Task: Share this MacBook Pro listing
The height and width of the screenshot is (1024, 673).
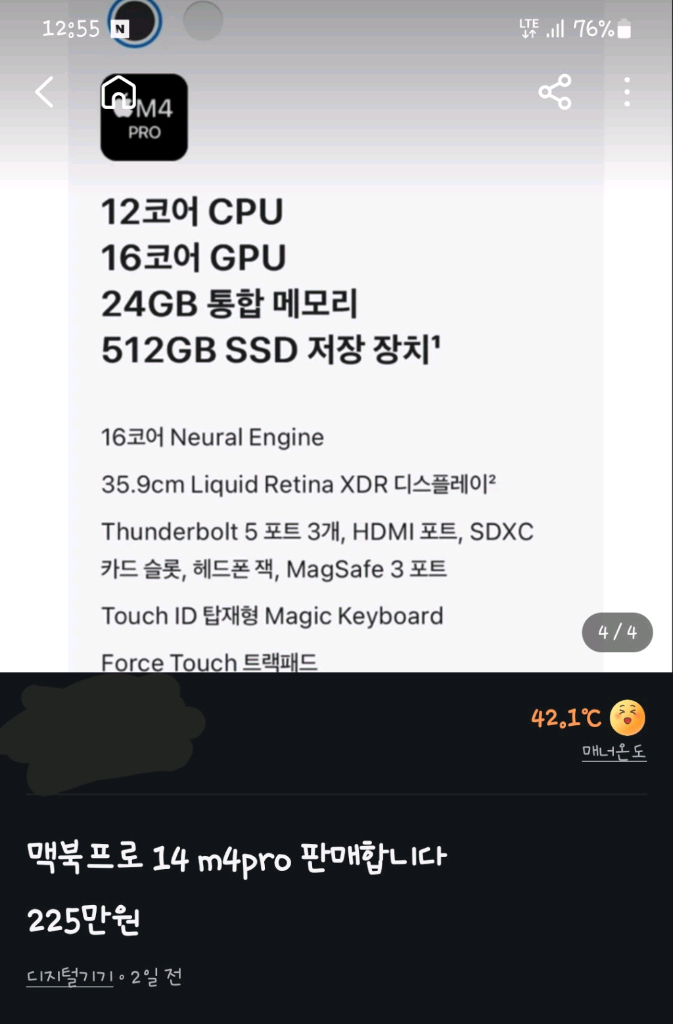Action: (555, 93)
